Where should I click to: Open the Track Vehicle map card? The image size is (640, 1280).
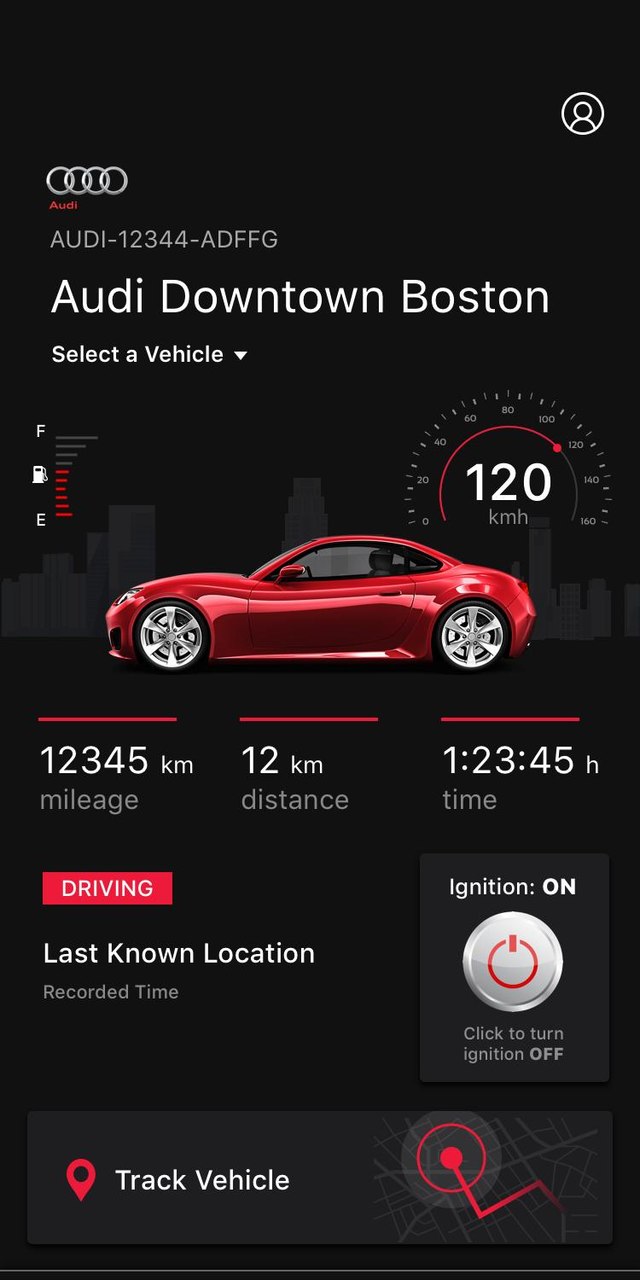[320, 1178]
